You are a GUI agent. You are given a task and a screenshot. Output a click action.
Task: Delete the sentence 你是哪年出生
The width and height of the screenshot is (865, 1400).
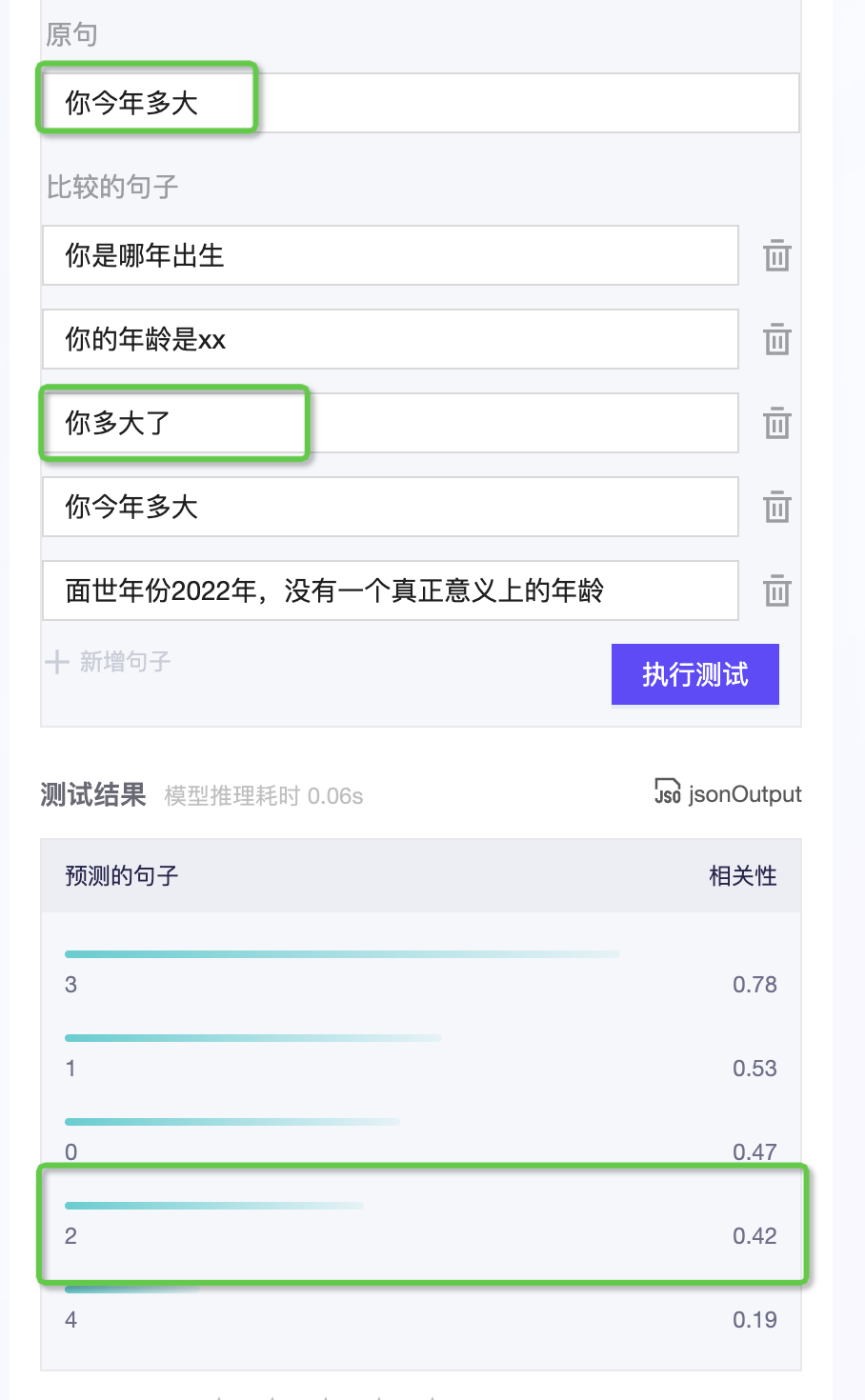pyautogui.click(x=777, y=255)
